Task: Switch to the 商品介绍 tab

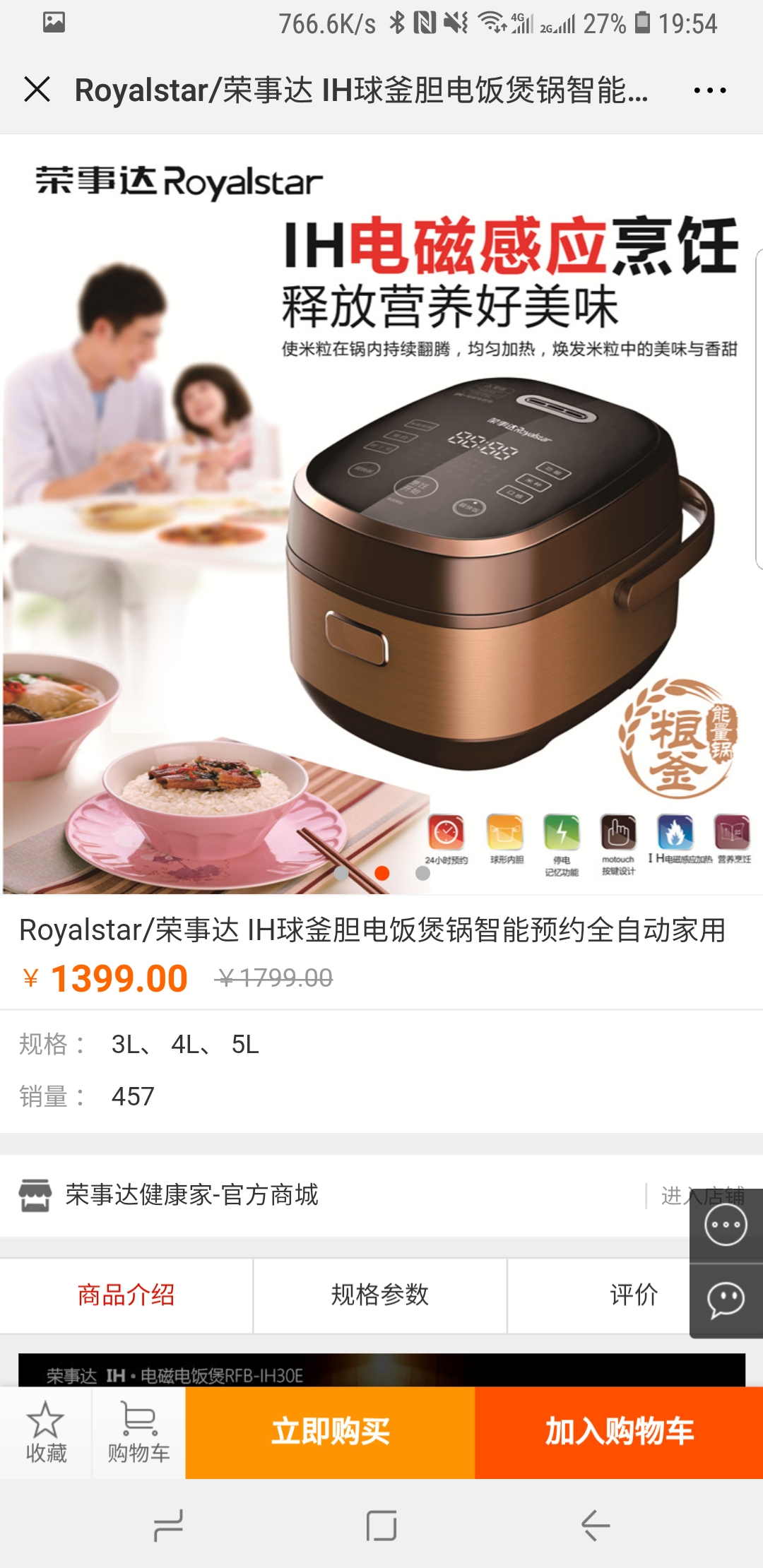Action: [x=126, y=1295]
